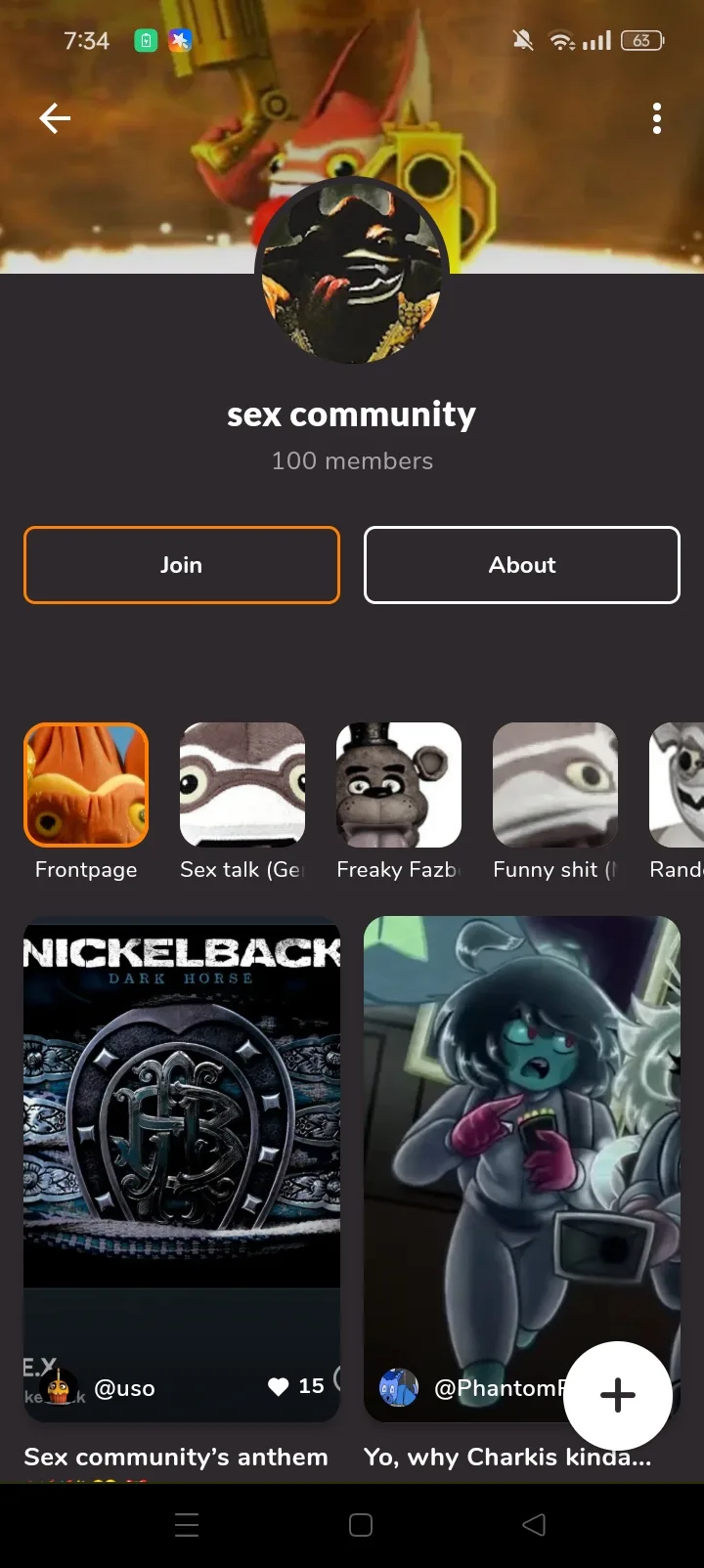
Task: Open the Funny shit channel
Action: pyautogui.click(x=555, y=785)
